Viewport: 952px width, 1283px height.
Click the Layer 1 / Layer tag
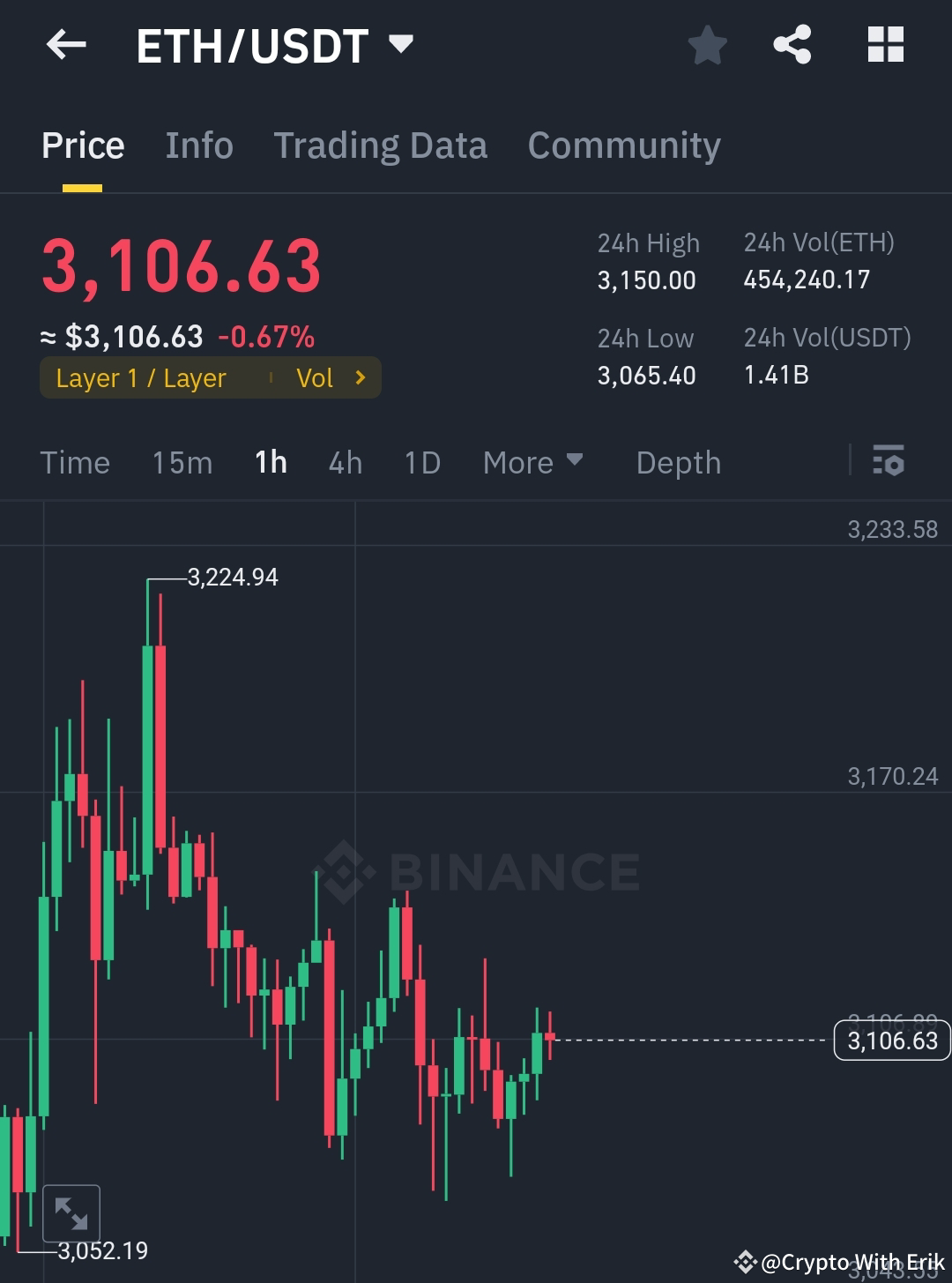[x=141, y=377]
